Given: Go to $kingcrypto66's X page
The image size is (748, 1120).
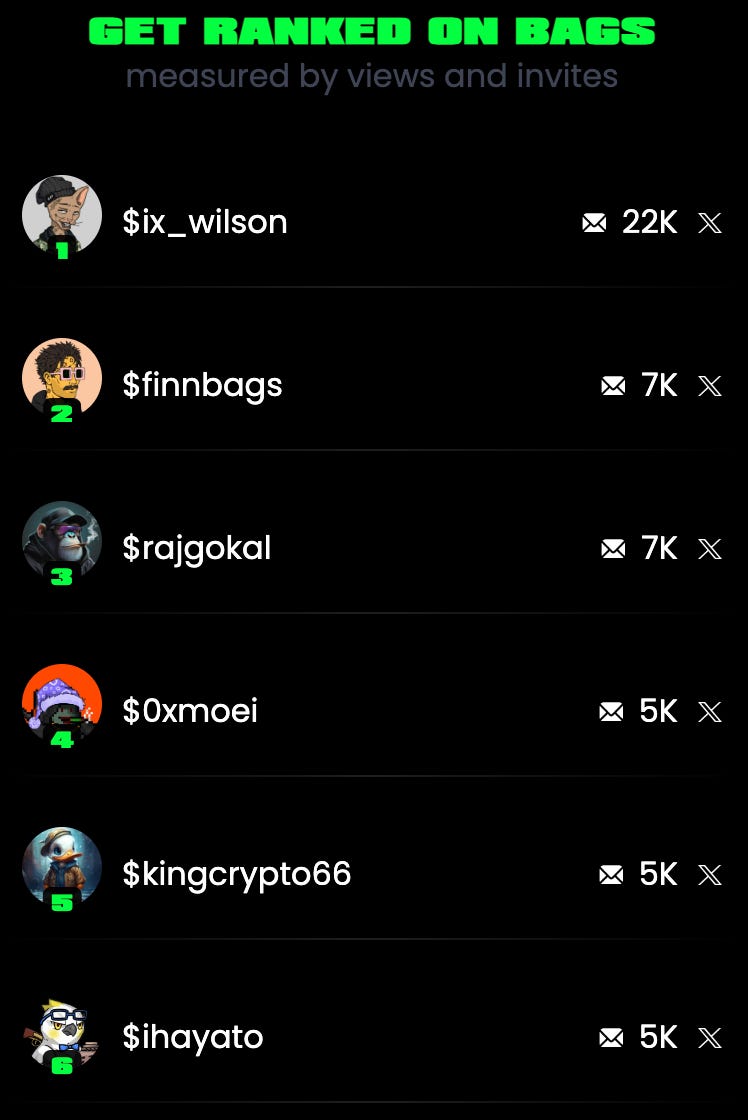Looking at the screenshot, I should click(x=709, y=875).
